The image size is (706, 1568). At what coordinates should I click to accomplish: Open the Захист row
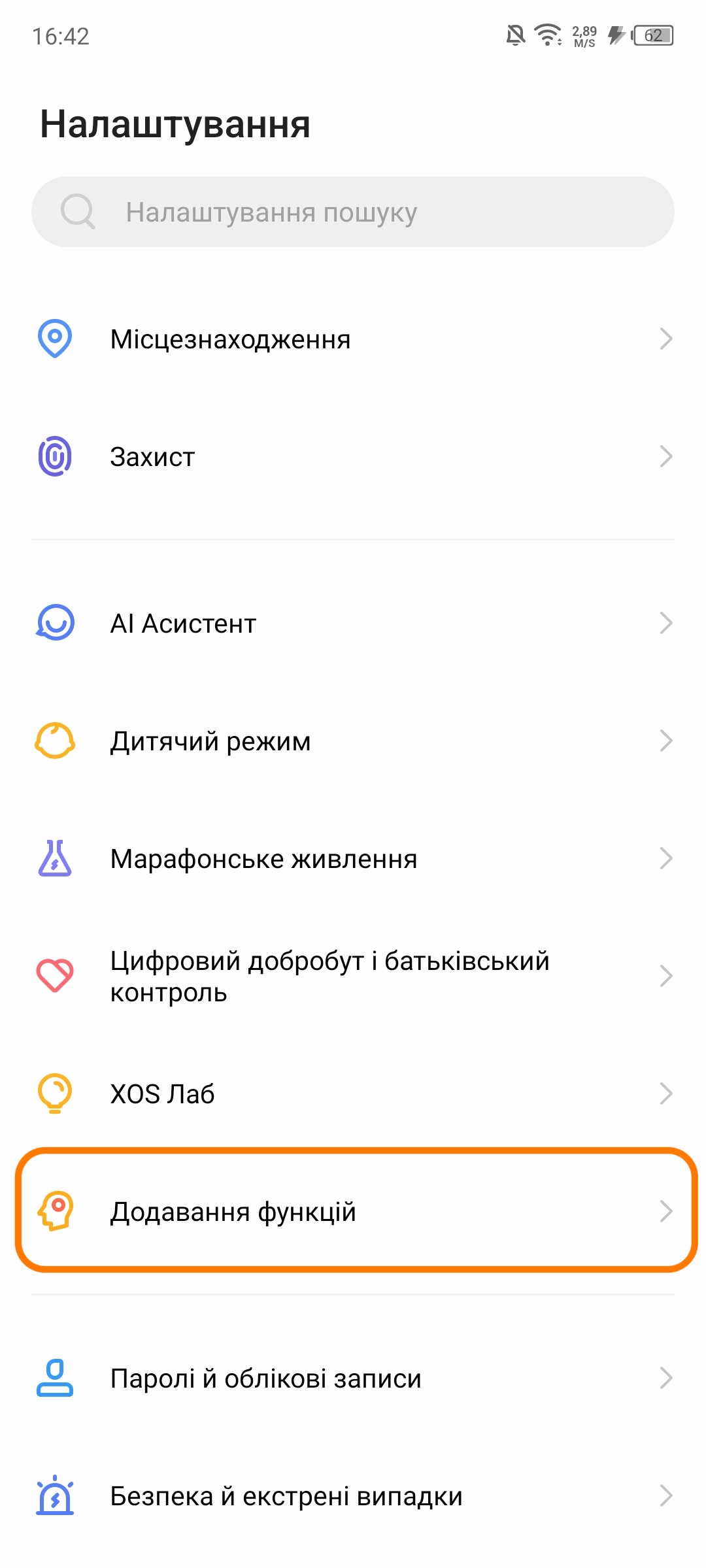(353, 457)
